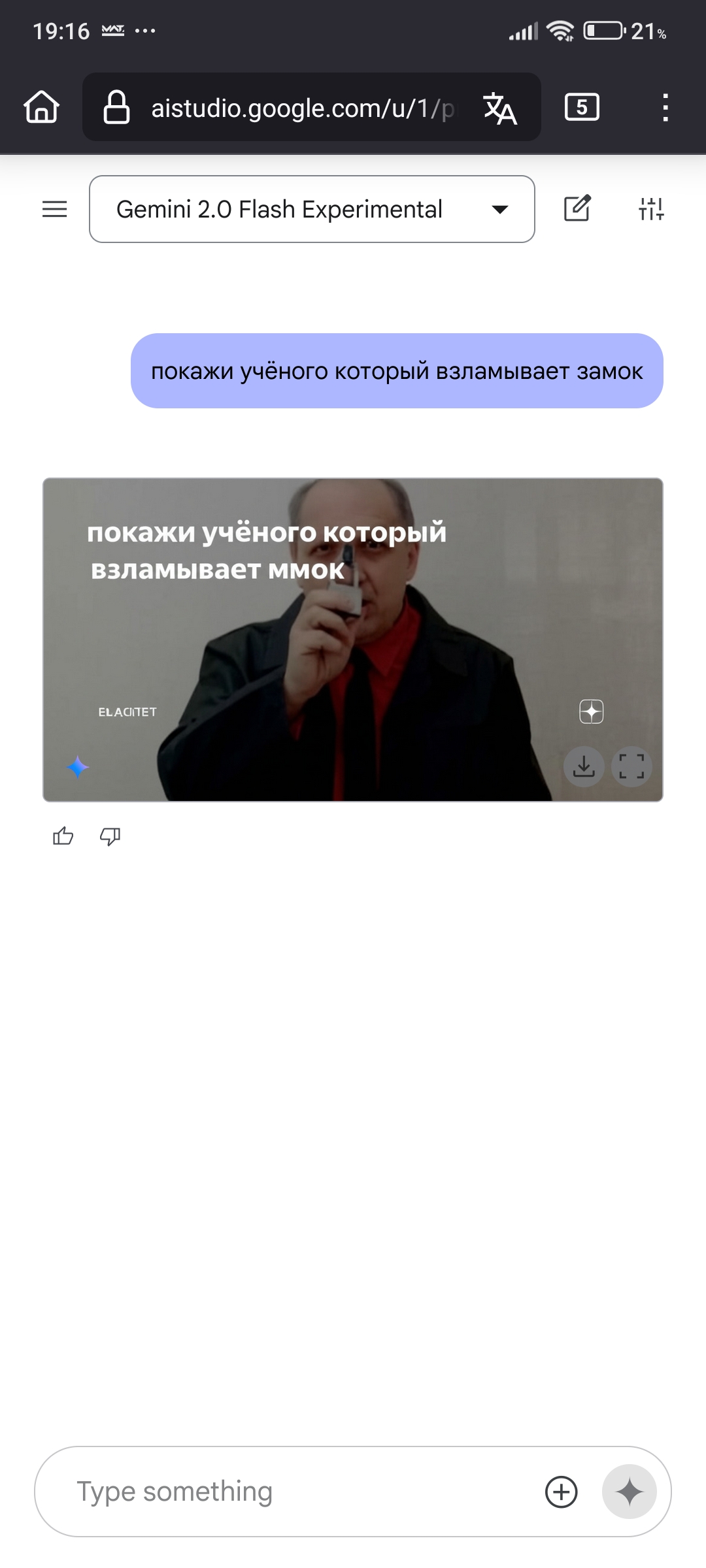Open the run settings sliders icon
Viewport: 706px width, 1568px height.
[x=652, y=209]
